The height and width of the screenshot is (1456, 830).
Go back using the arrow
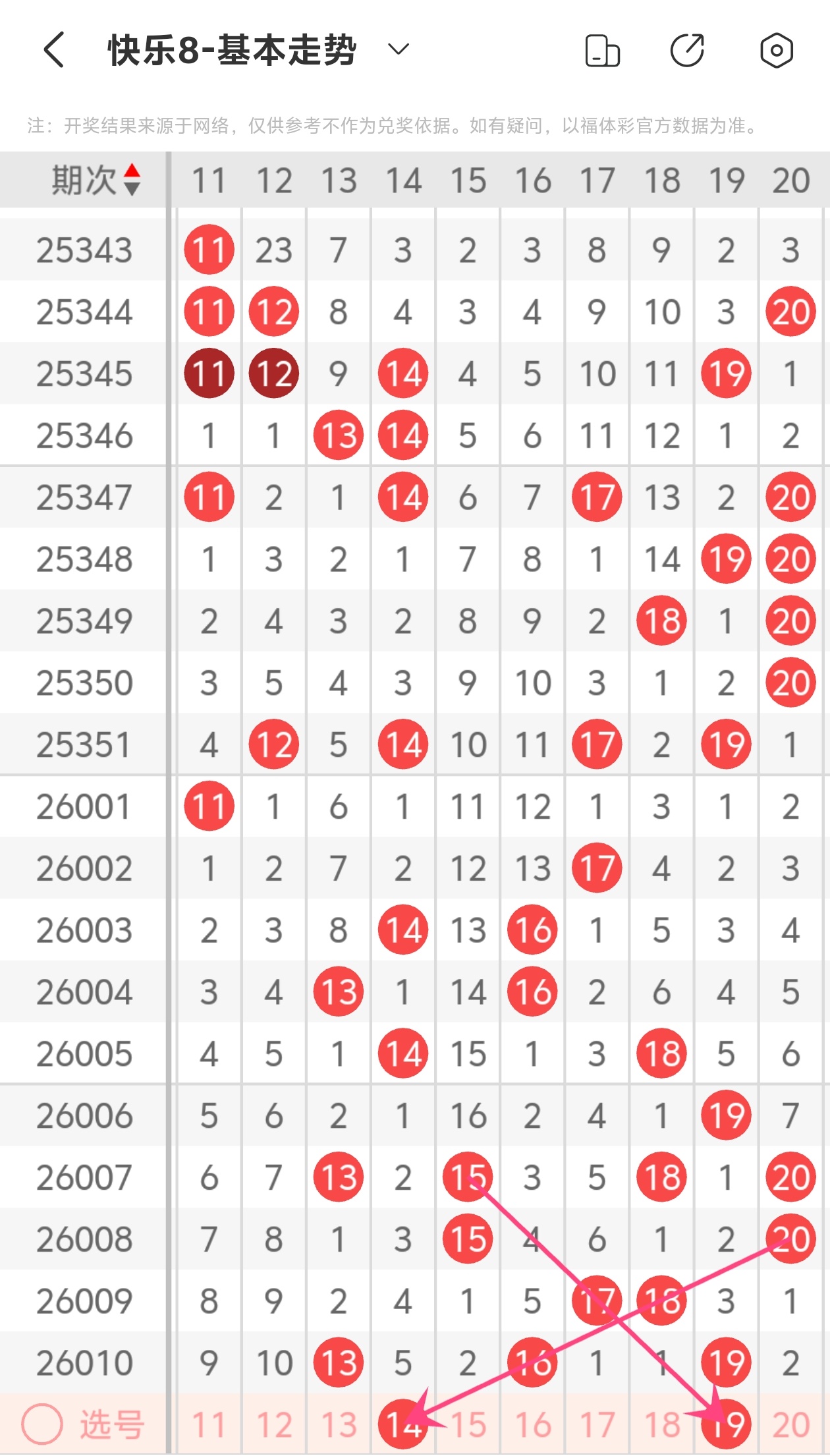coord(54,50)
